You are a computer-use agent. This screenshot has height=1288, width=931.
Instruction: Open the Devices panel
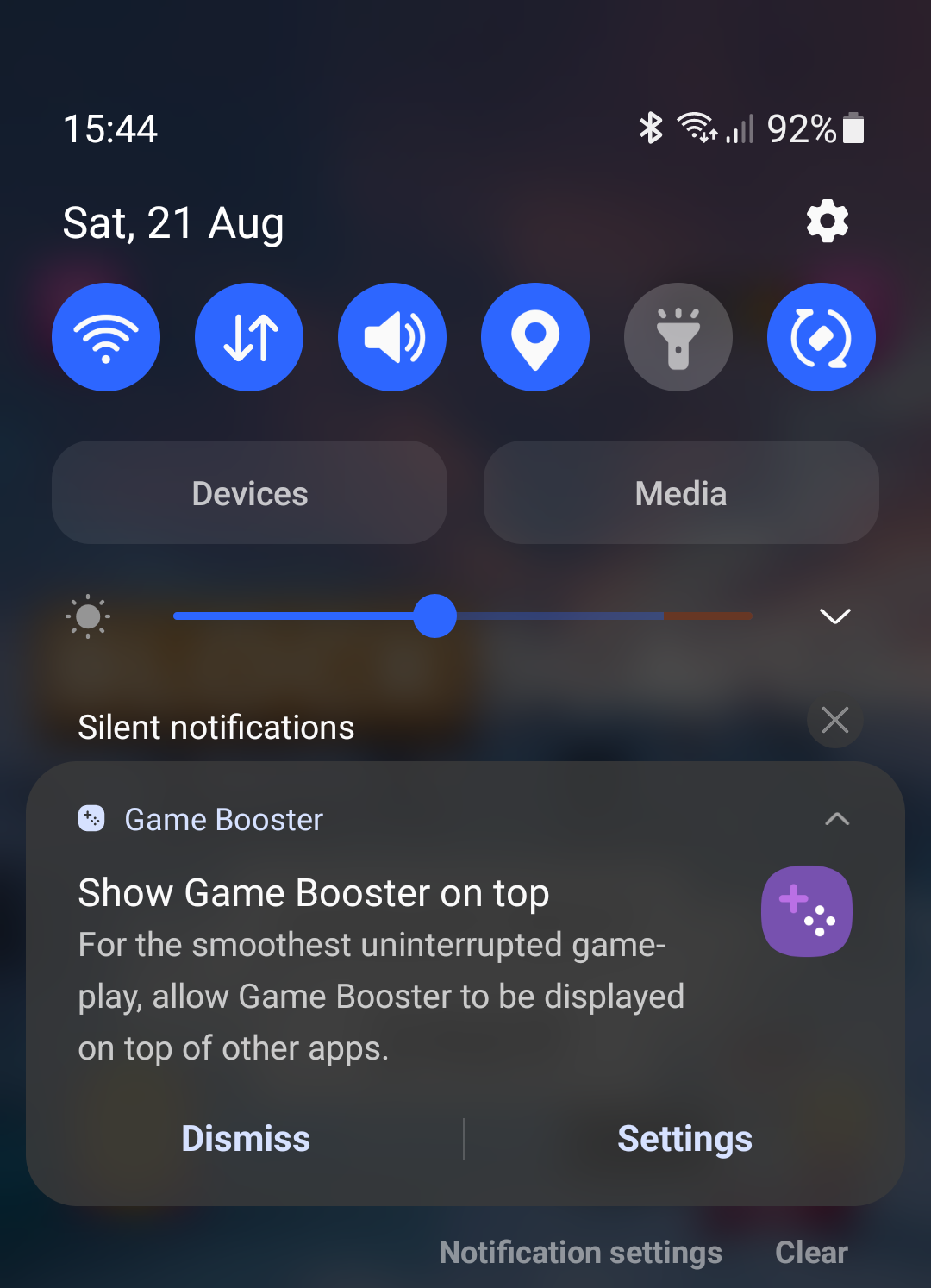click(250, 493)
